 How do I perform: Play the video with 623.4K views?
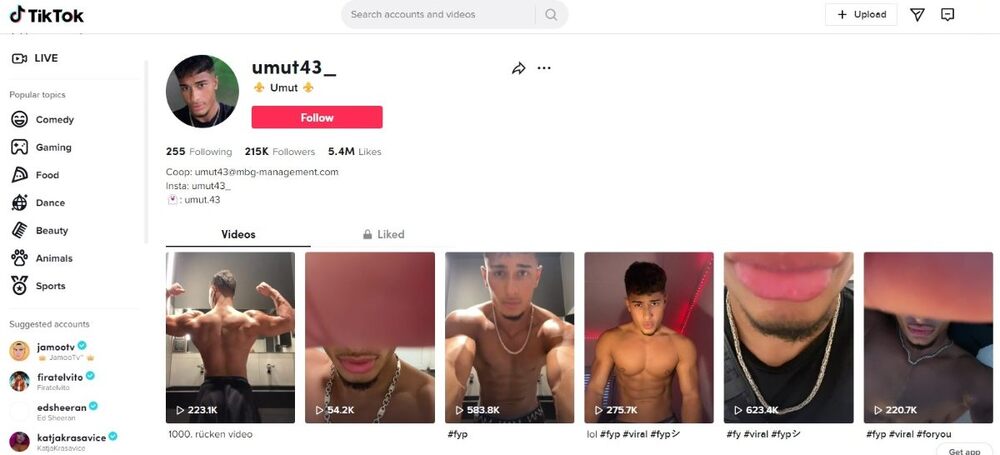pyautogui.click(x=788, y=337)
